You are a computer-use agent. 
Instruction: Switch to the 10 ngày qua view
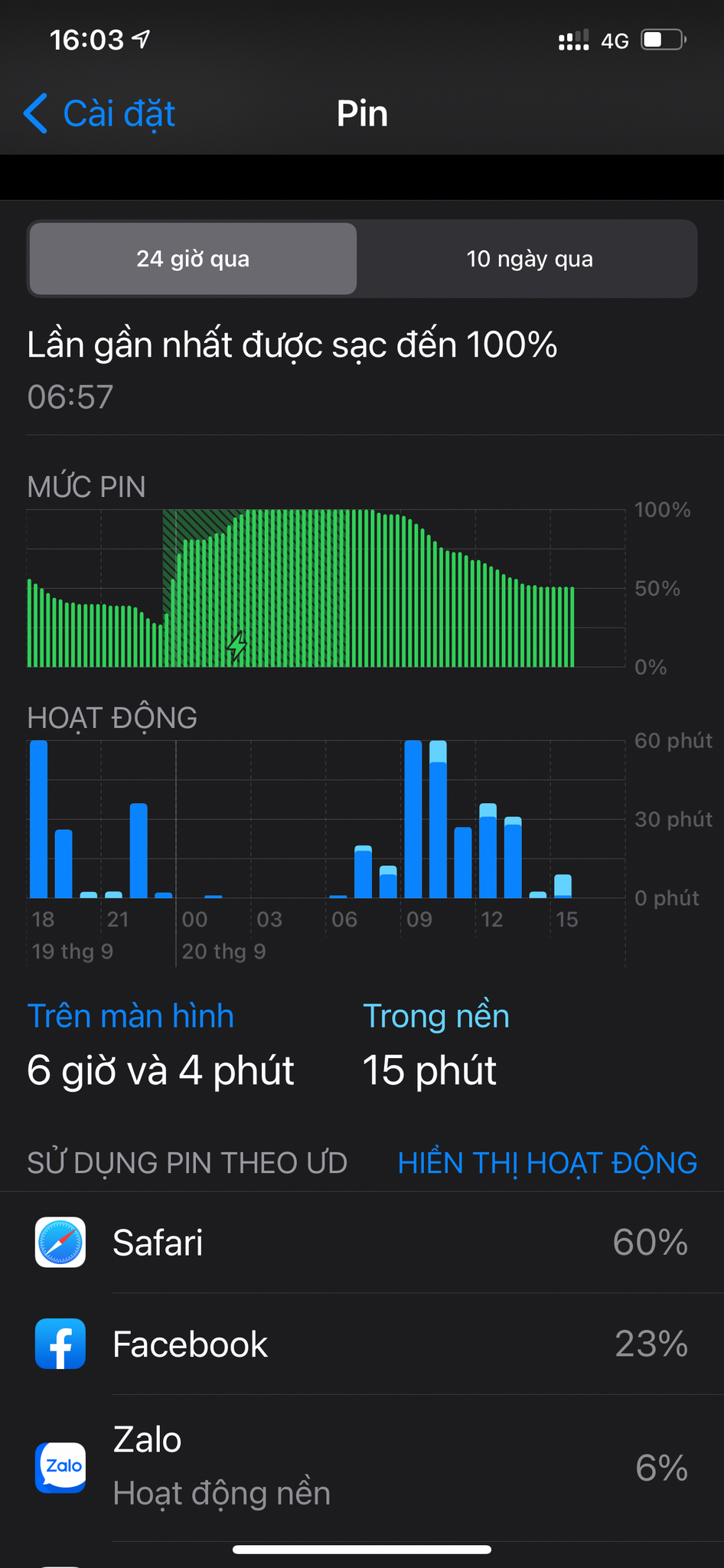tap(530, 259)
